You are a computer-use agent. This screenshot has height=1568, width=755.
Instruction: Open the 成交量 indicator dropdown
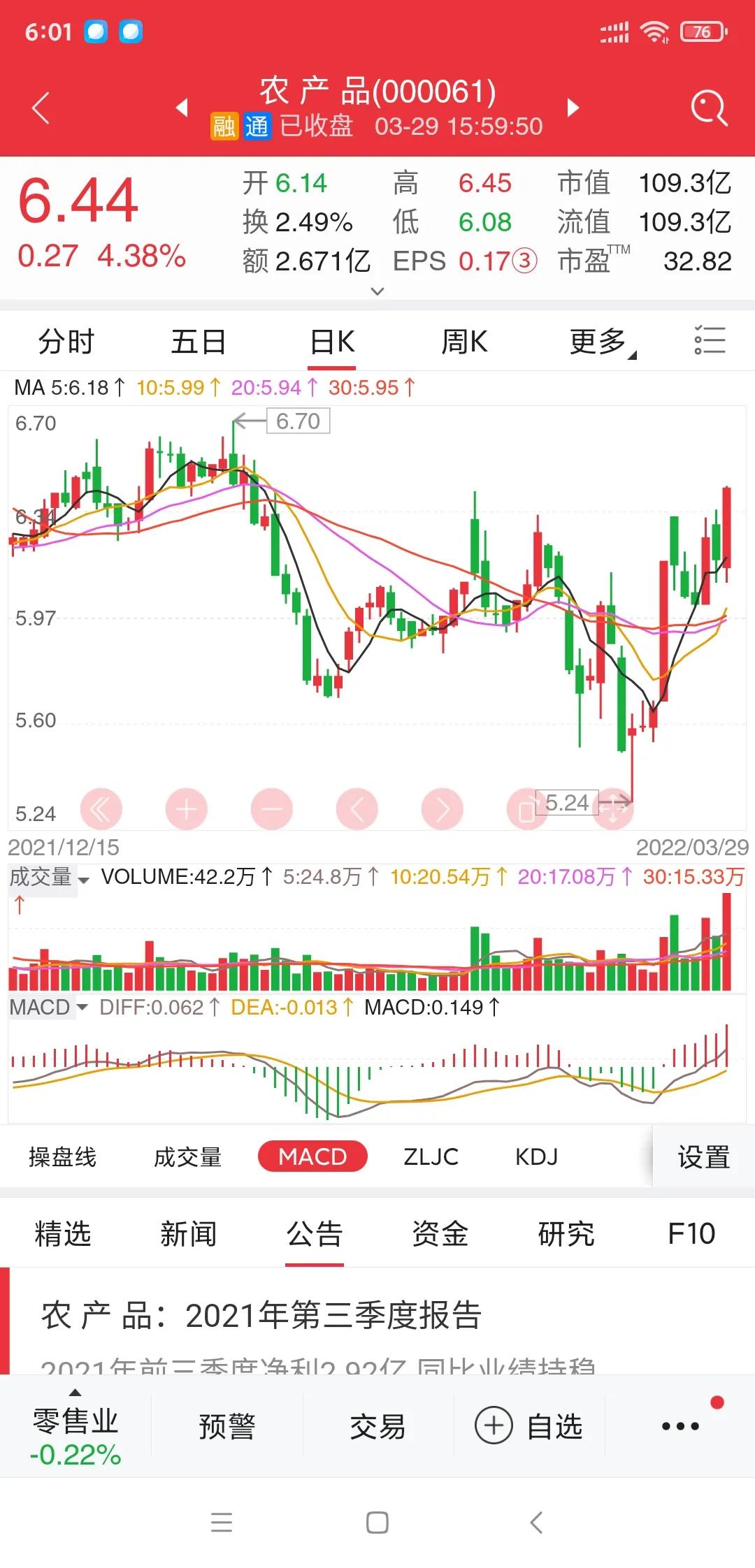tap(49, 878)
